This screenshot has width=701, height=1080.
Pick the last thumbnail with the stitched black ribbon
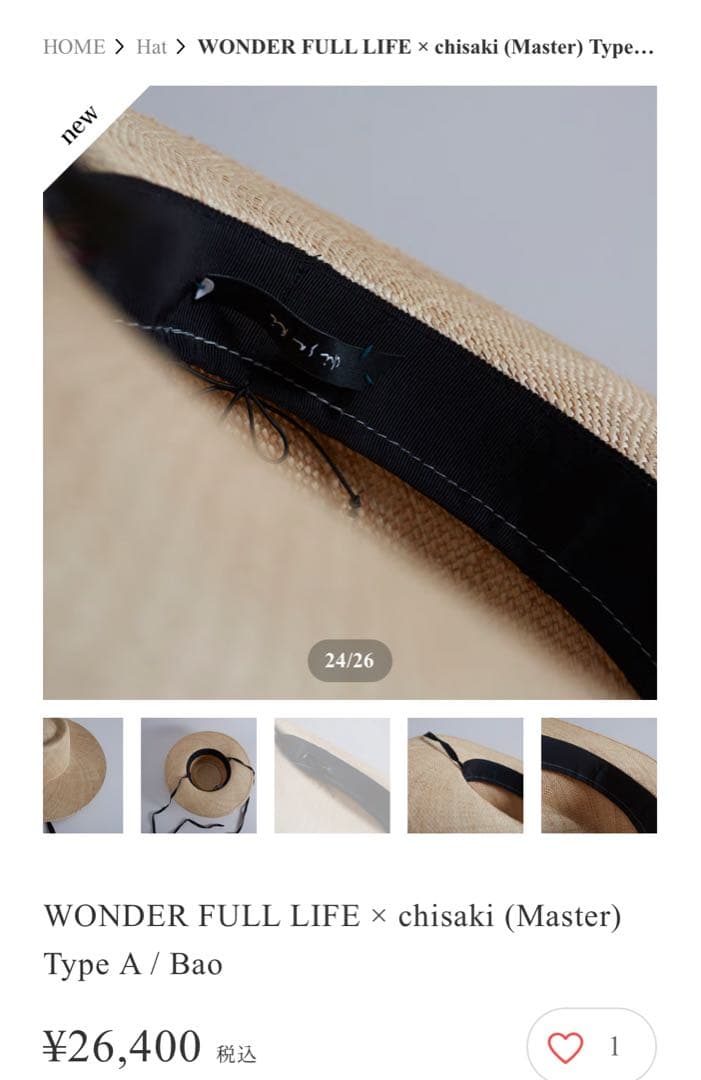599,775
